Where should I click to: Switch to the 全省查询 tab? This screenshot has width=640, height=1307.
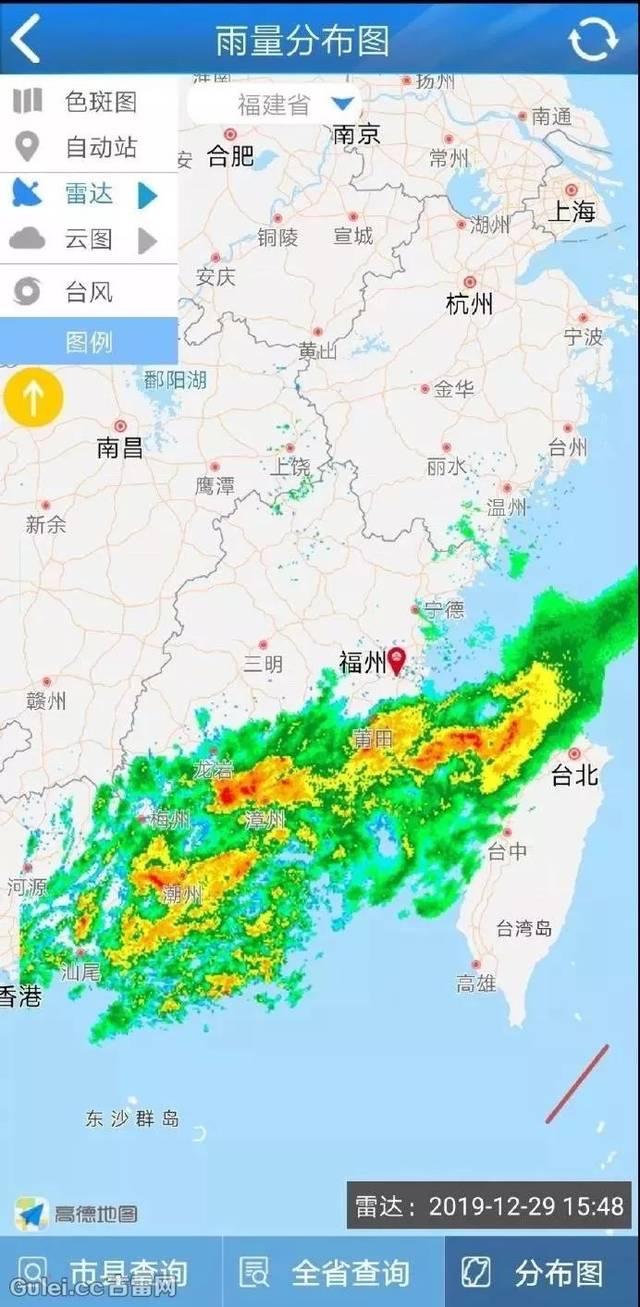click(332, 1272)
